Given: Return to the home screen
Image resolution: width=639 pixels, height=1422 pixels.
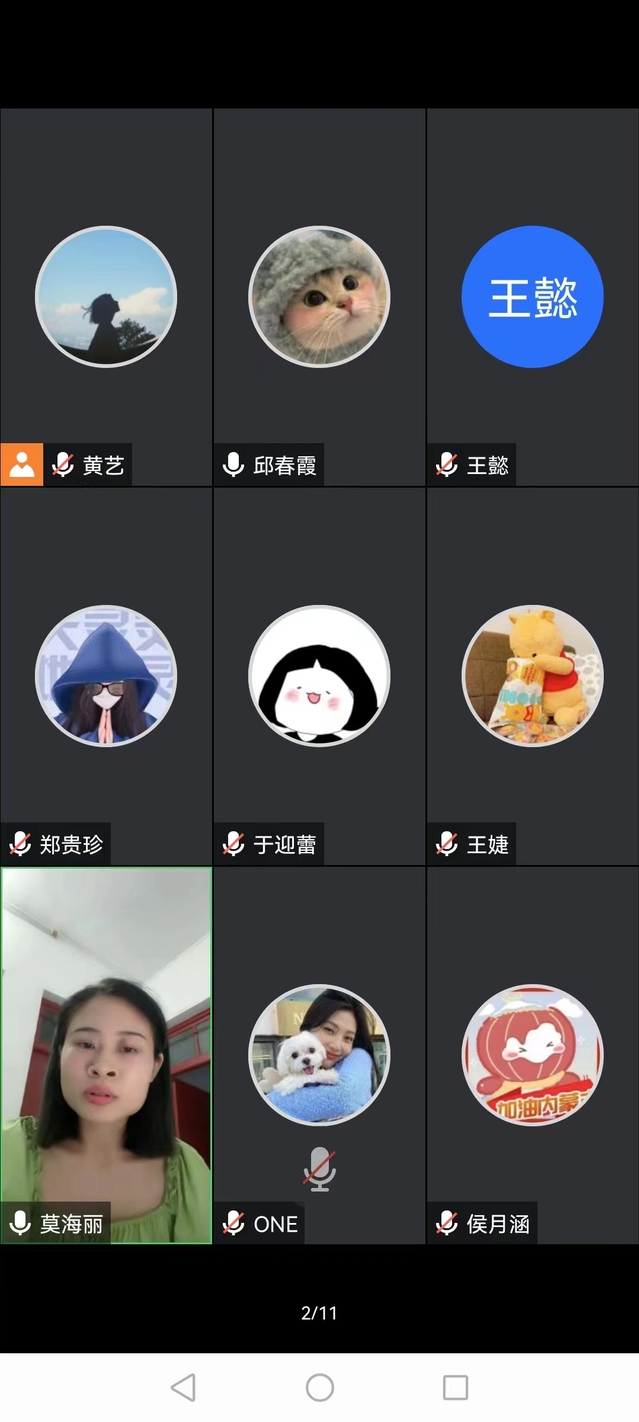Looking at the screenshot, I should tap(320, 1387).
